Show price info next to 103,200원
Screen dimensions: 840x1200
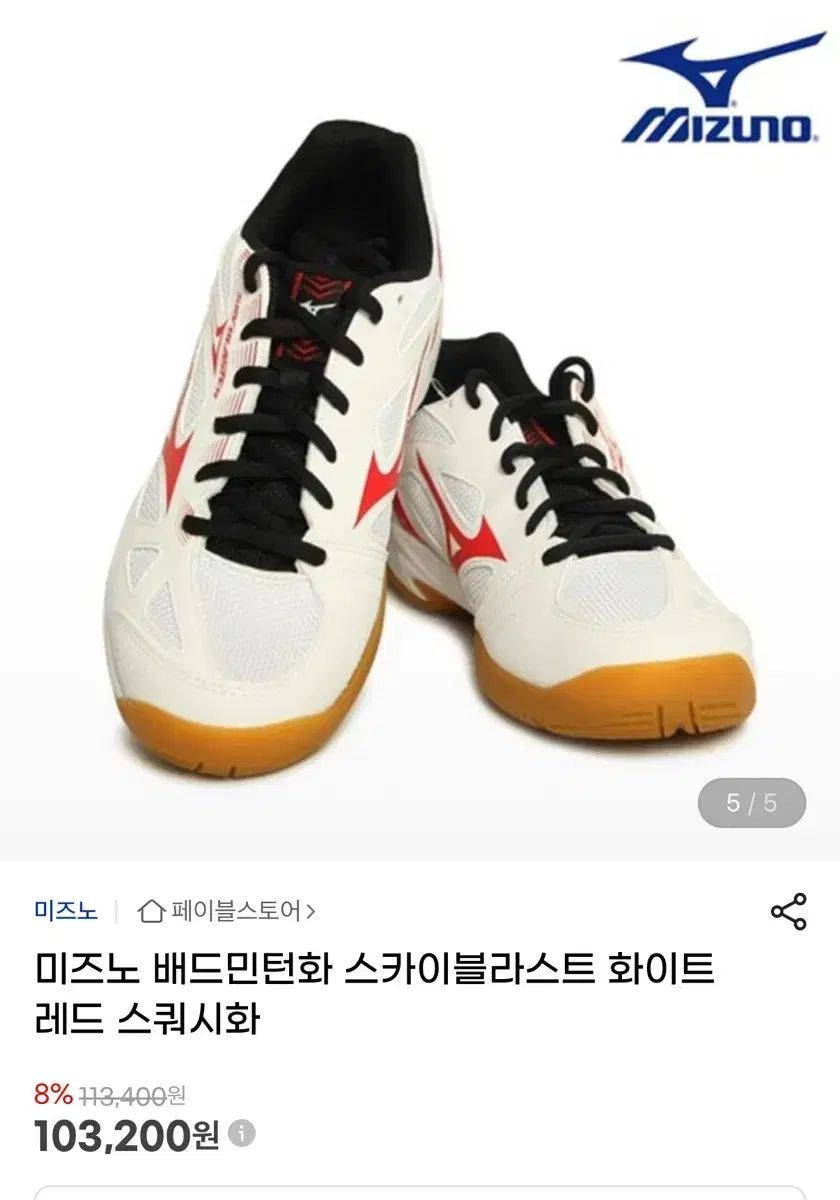coord(243,1133)
